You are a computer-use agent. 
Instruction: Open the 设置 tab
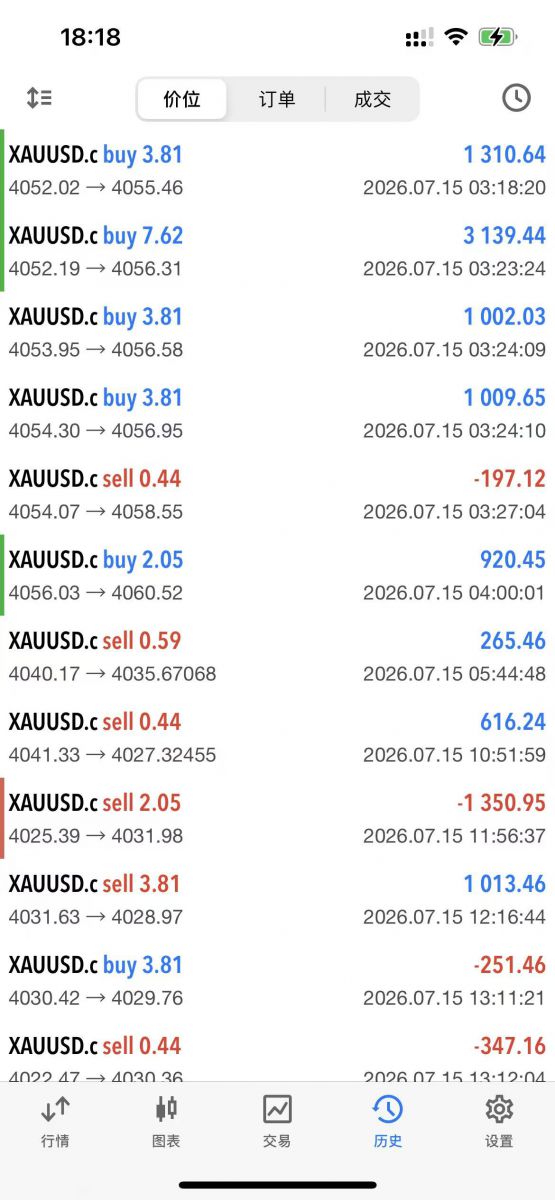click(499, 1121)
